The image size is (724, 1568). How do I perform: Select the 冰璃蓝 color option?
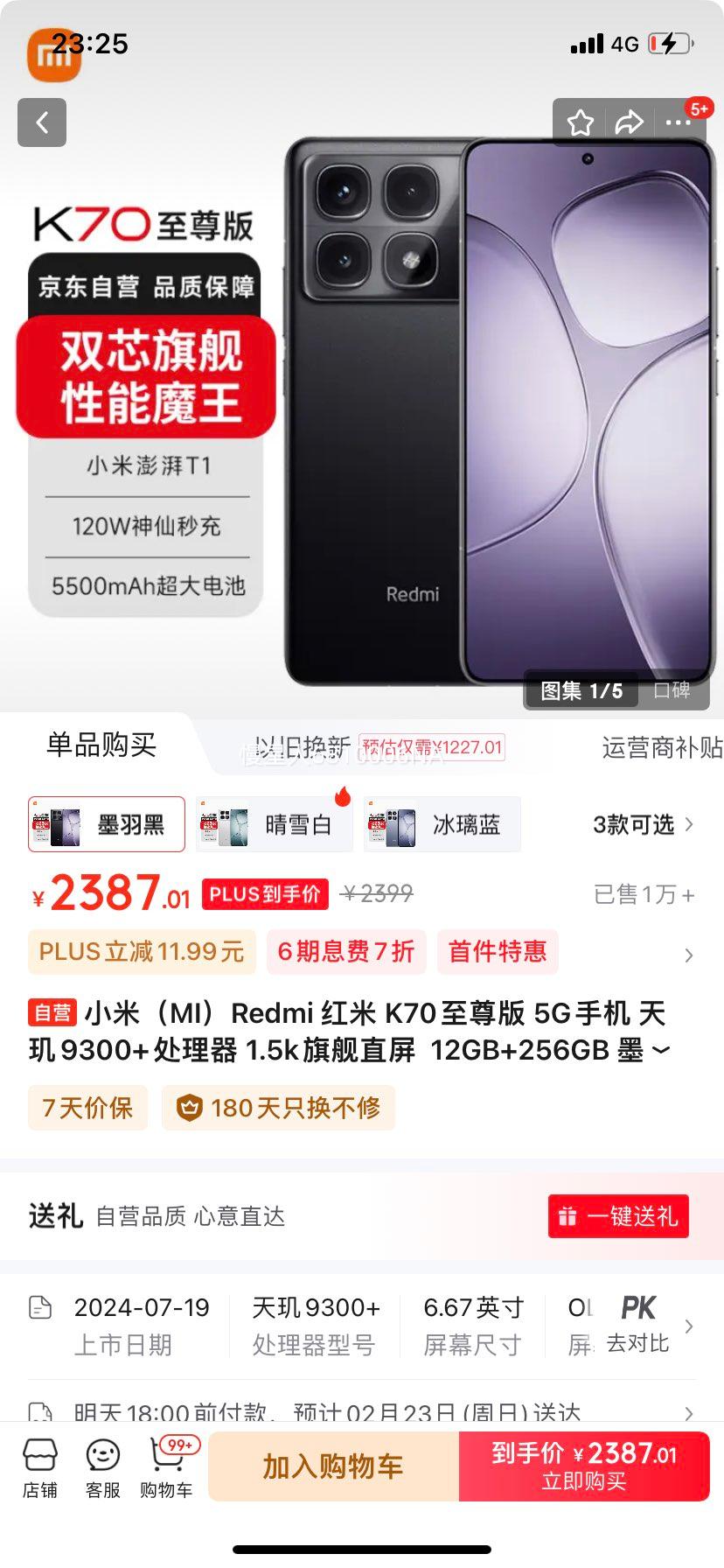442,823
